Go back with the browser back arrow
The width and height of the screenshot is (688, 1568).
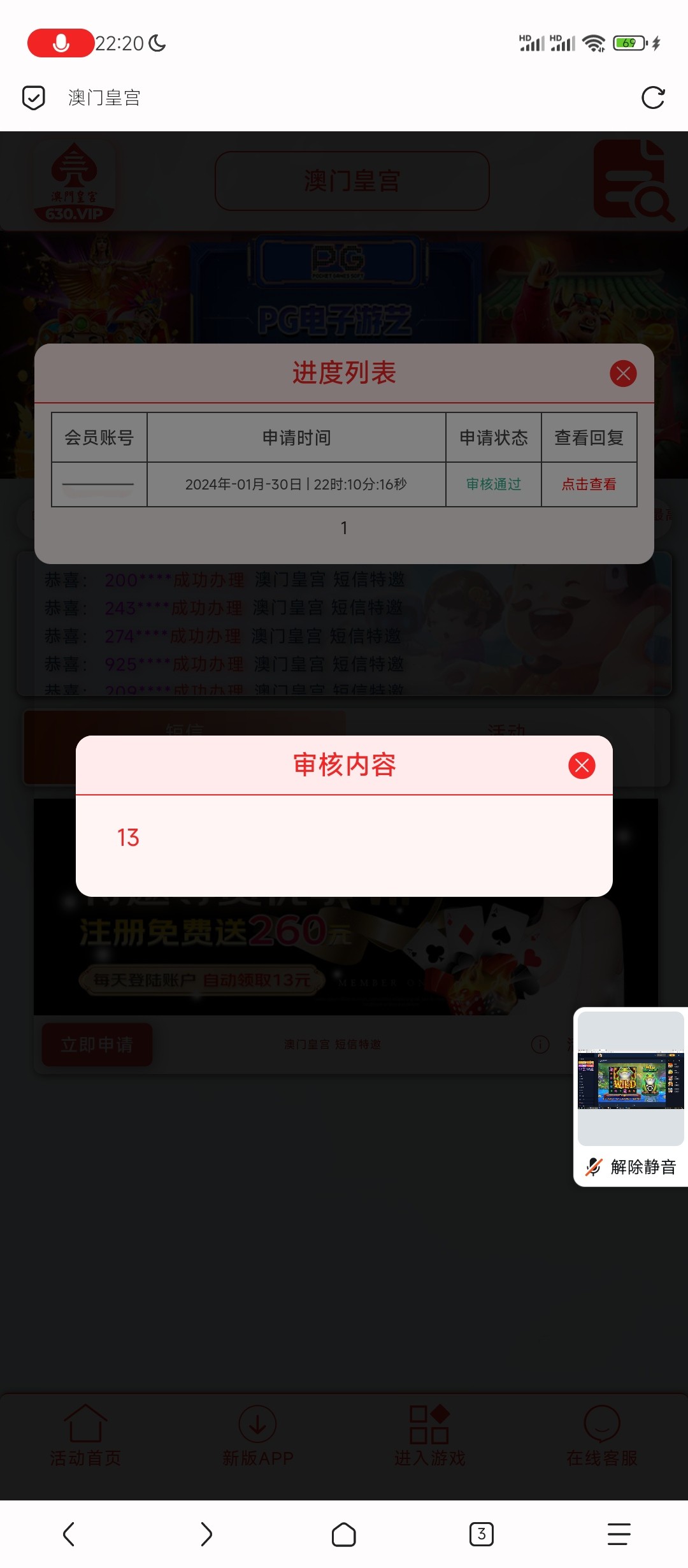coord(69,1534)
